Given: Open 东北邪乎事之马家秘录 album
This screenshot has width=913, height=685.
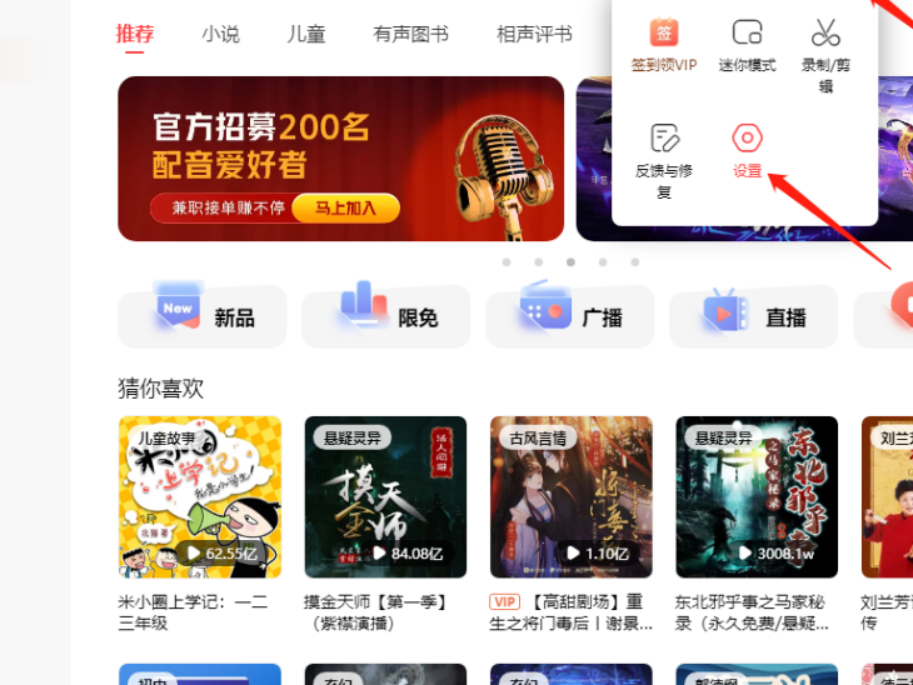Looking at the screenshot, I should tap(756, 497).
